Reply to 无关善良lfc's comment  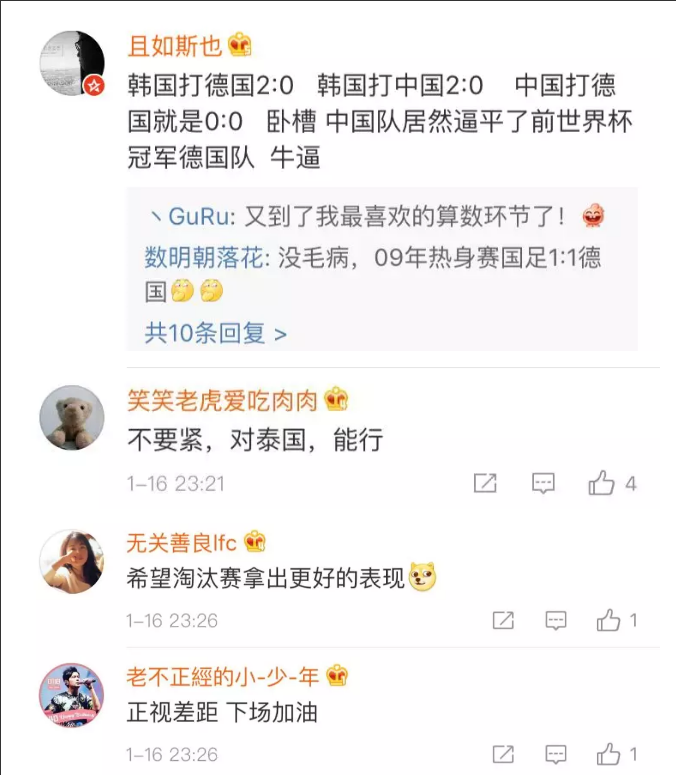click(556, 621)
